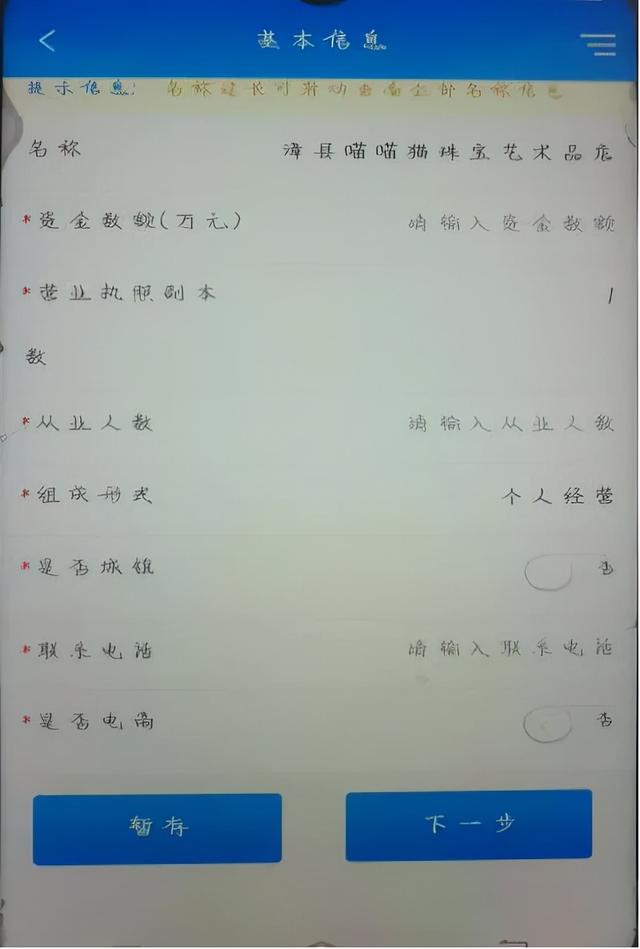Edit the 营业执照副本数 value
Viewport: 640px width, 949px height.
tap(607, 295)
